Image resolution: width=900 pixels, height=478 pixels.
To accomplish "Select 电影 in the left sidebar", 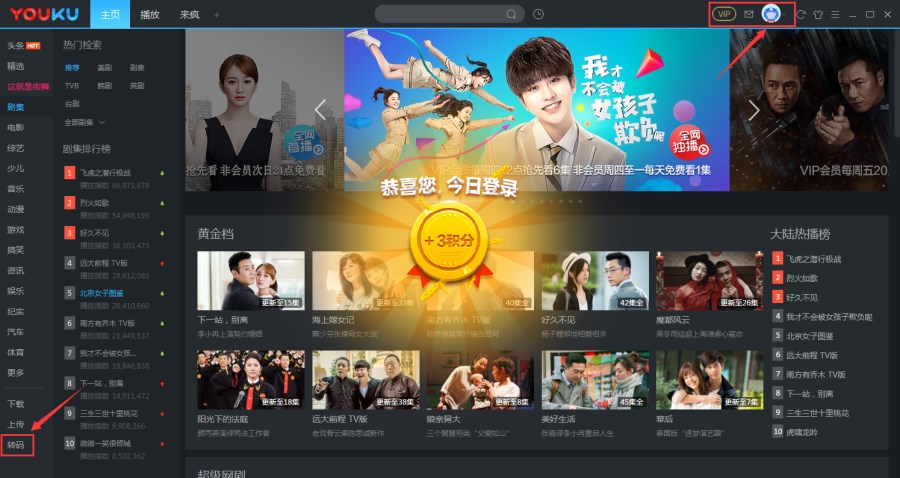I will tap(15, 128).
